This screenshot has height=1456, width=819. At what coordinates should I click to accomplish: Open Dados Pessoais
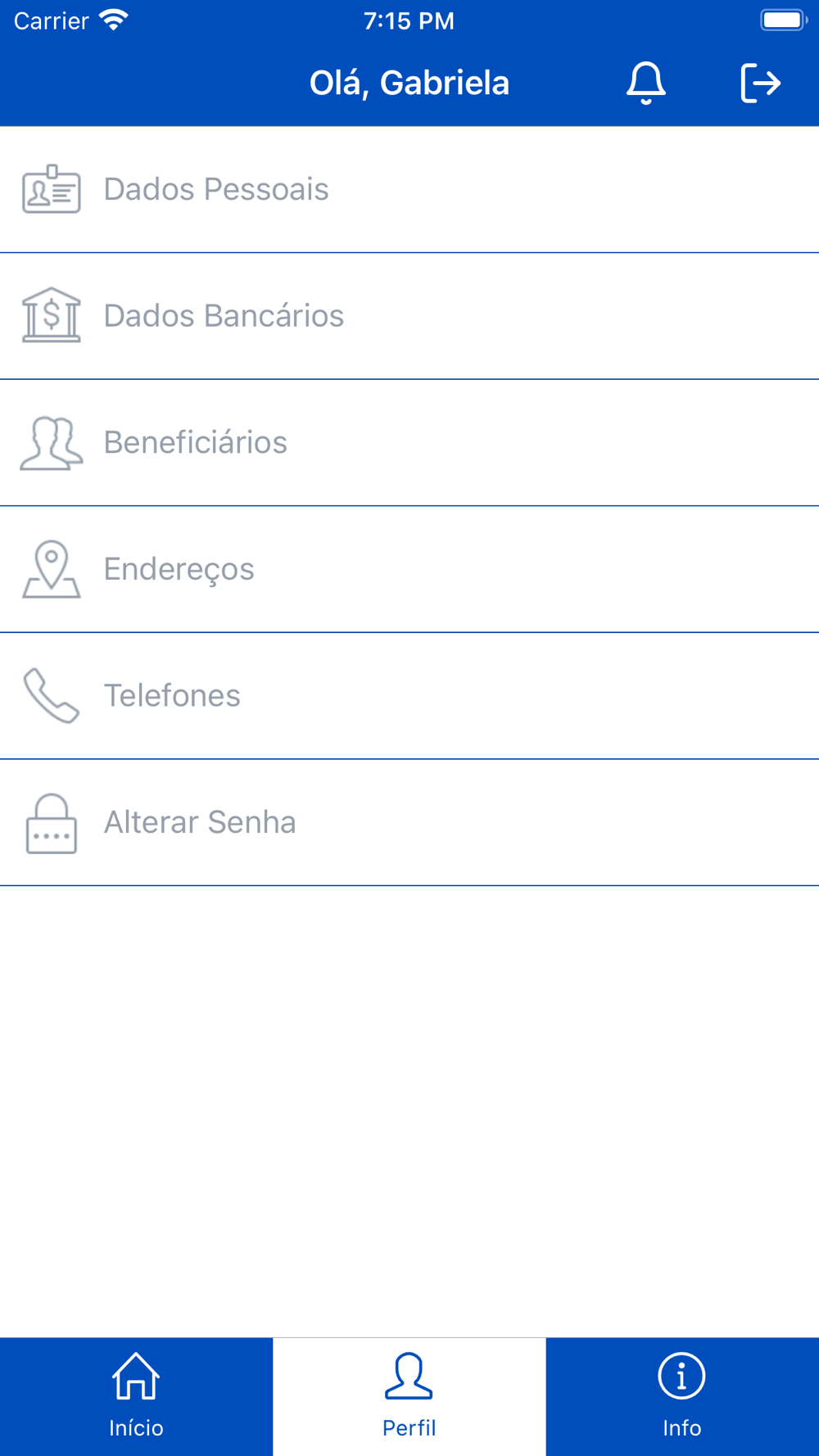(409, 189)
